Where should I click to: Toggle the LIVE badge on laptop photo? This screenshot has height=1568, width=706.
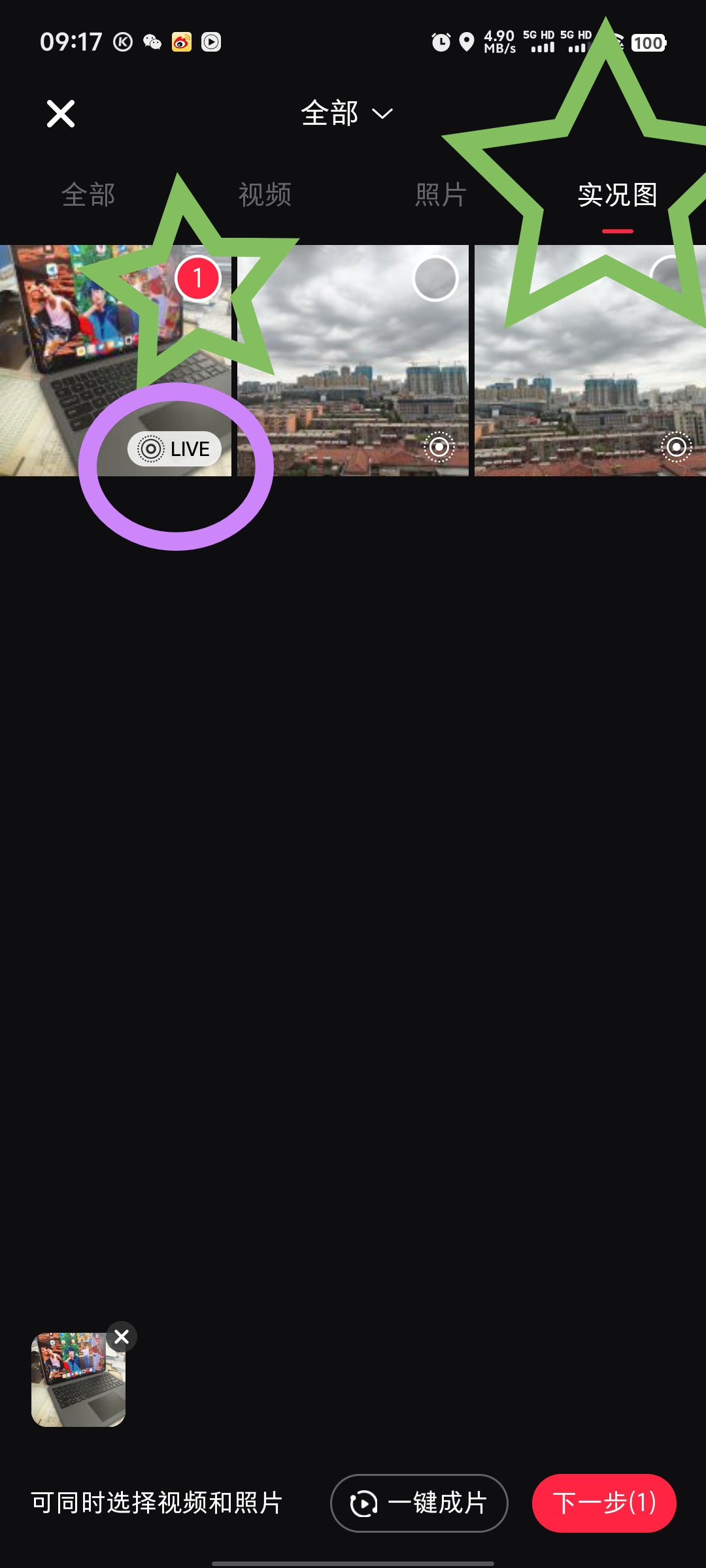175,449
